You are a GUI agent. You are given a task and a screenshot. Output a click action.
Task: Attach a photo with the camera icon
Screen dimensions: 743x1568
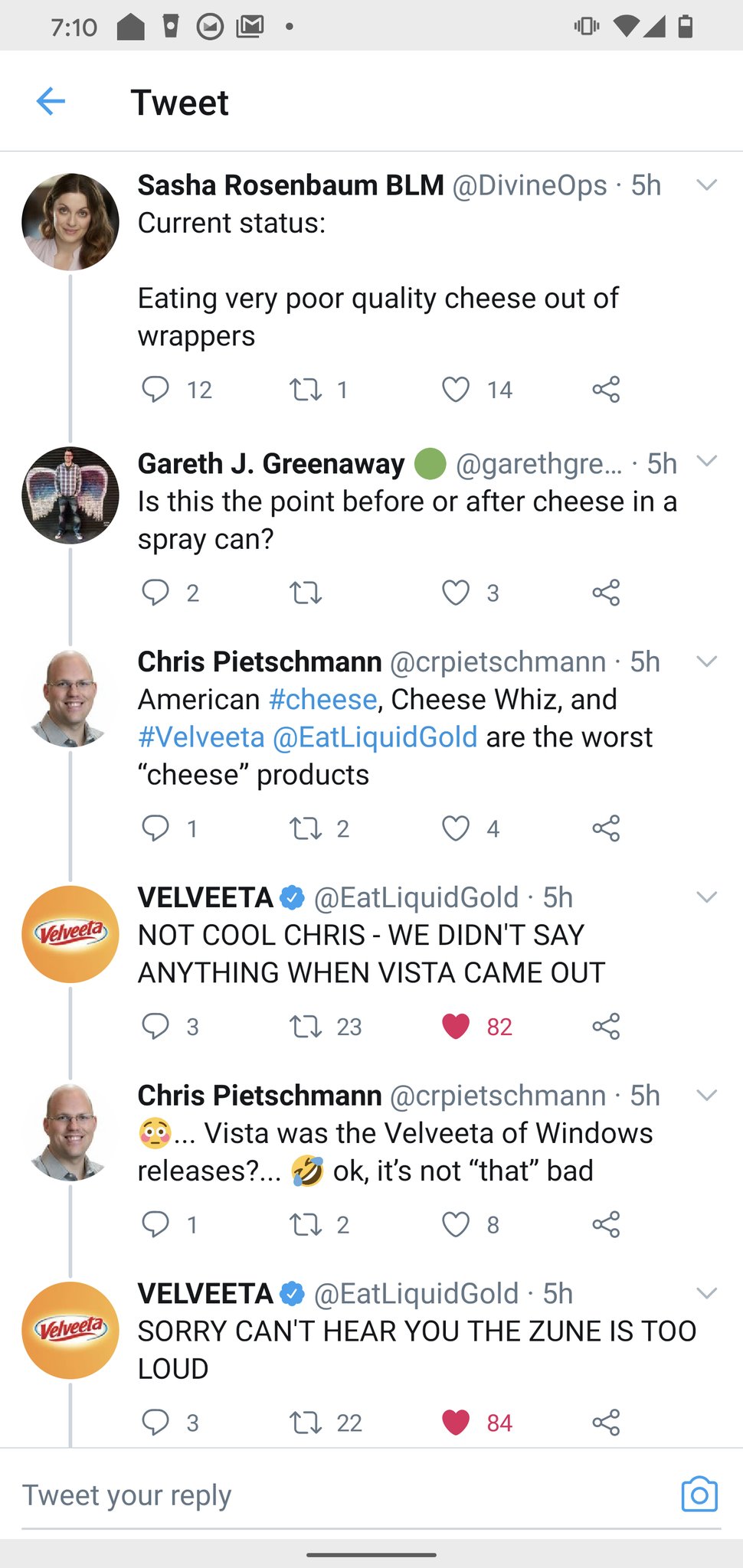pyautogui.click(x=699, y=1494)
